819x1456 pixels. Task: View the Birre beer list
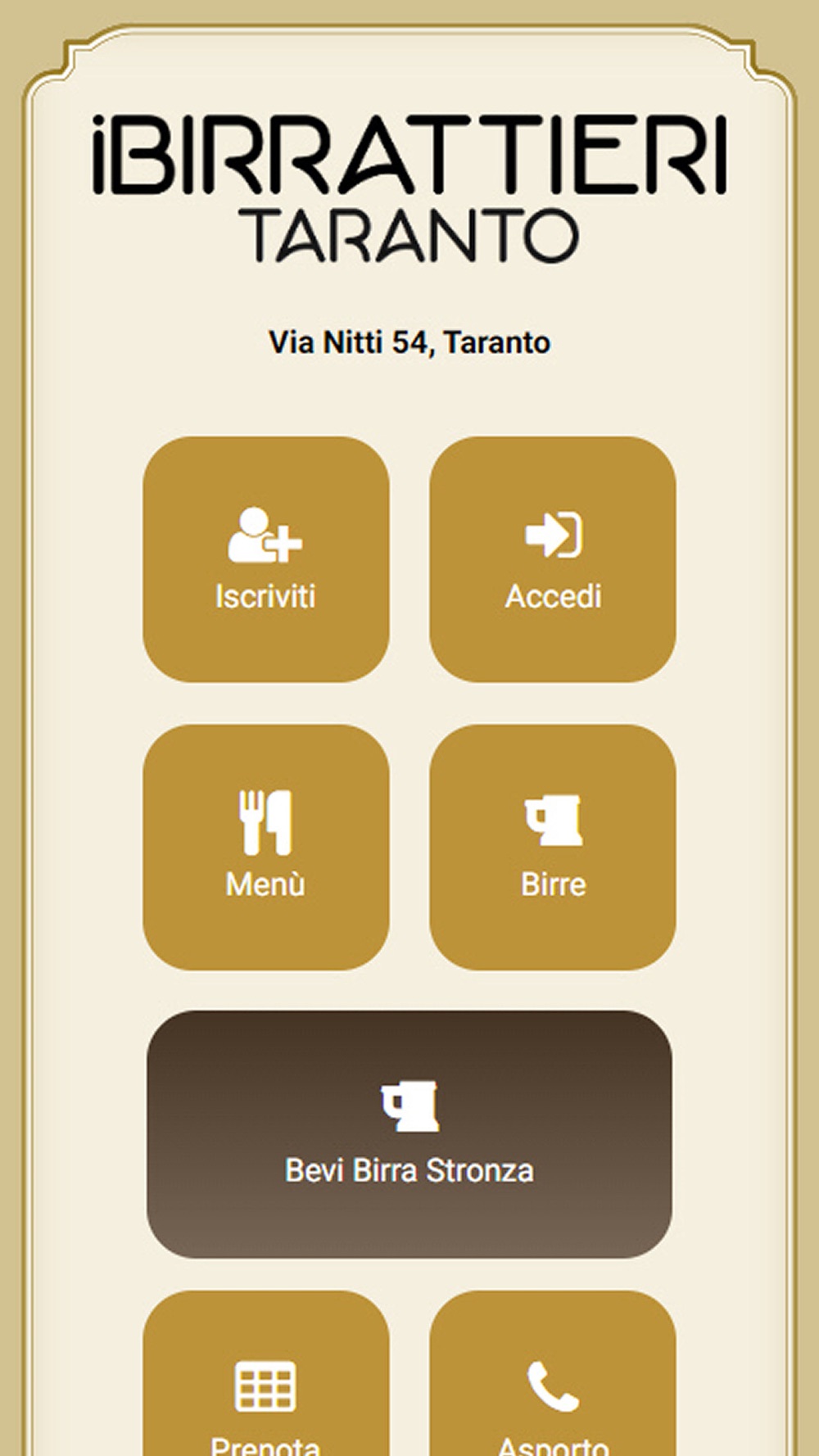553,848
